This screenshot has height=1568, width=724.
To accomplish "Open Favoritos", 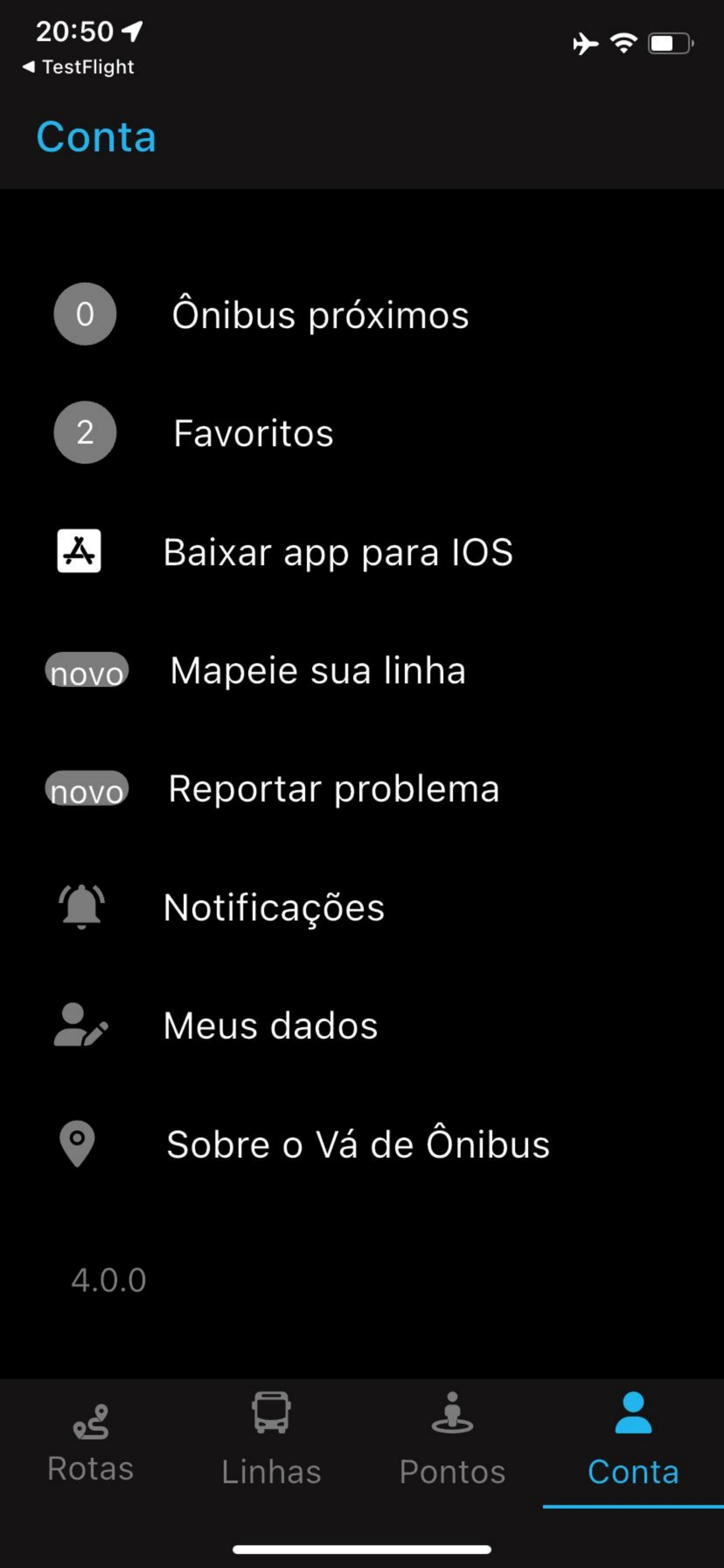I will 362,433.
